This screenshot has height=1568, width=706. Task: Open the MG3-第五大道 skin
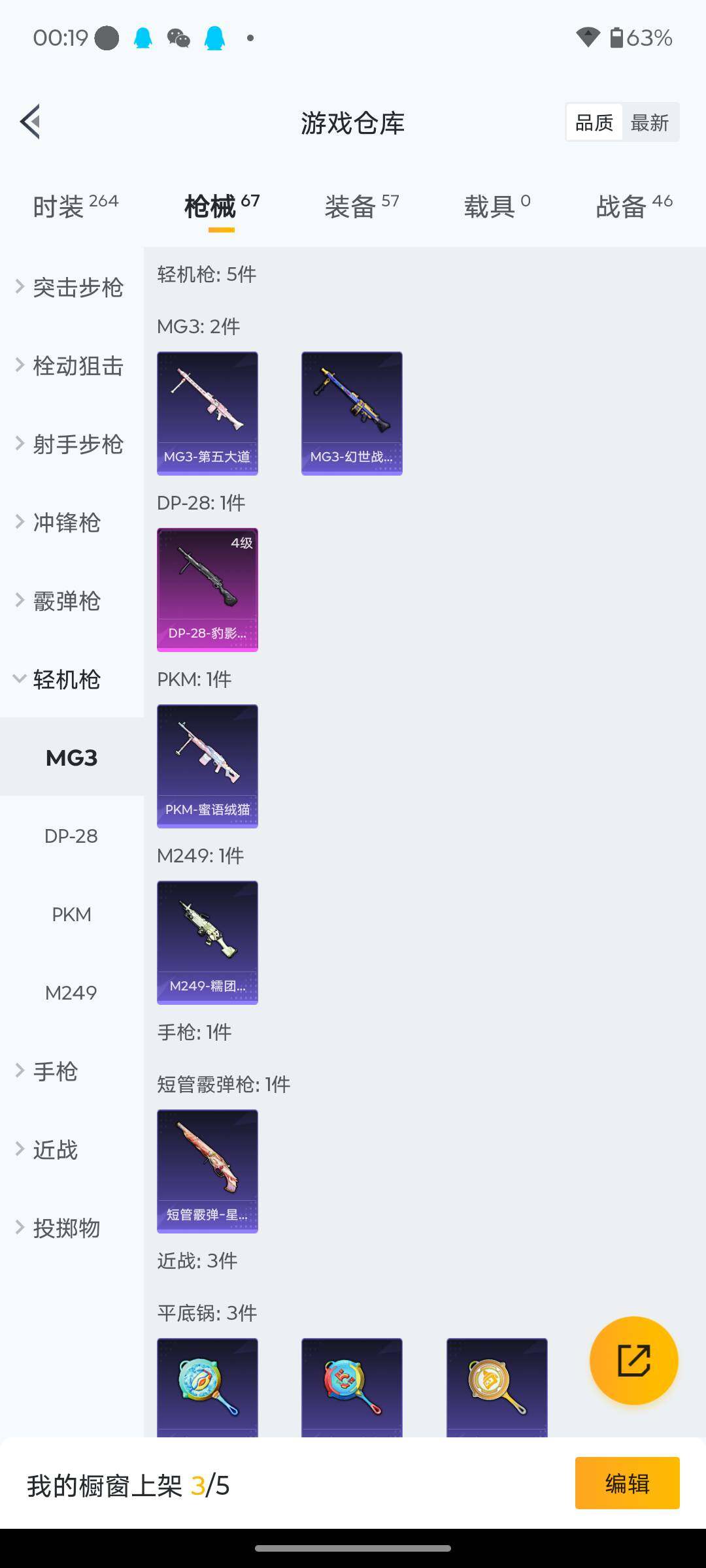pyautogui.click(x=207, y=413)
